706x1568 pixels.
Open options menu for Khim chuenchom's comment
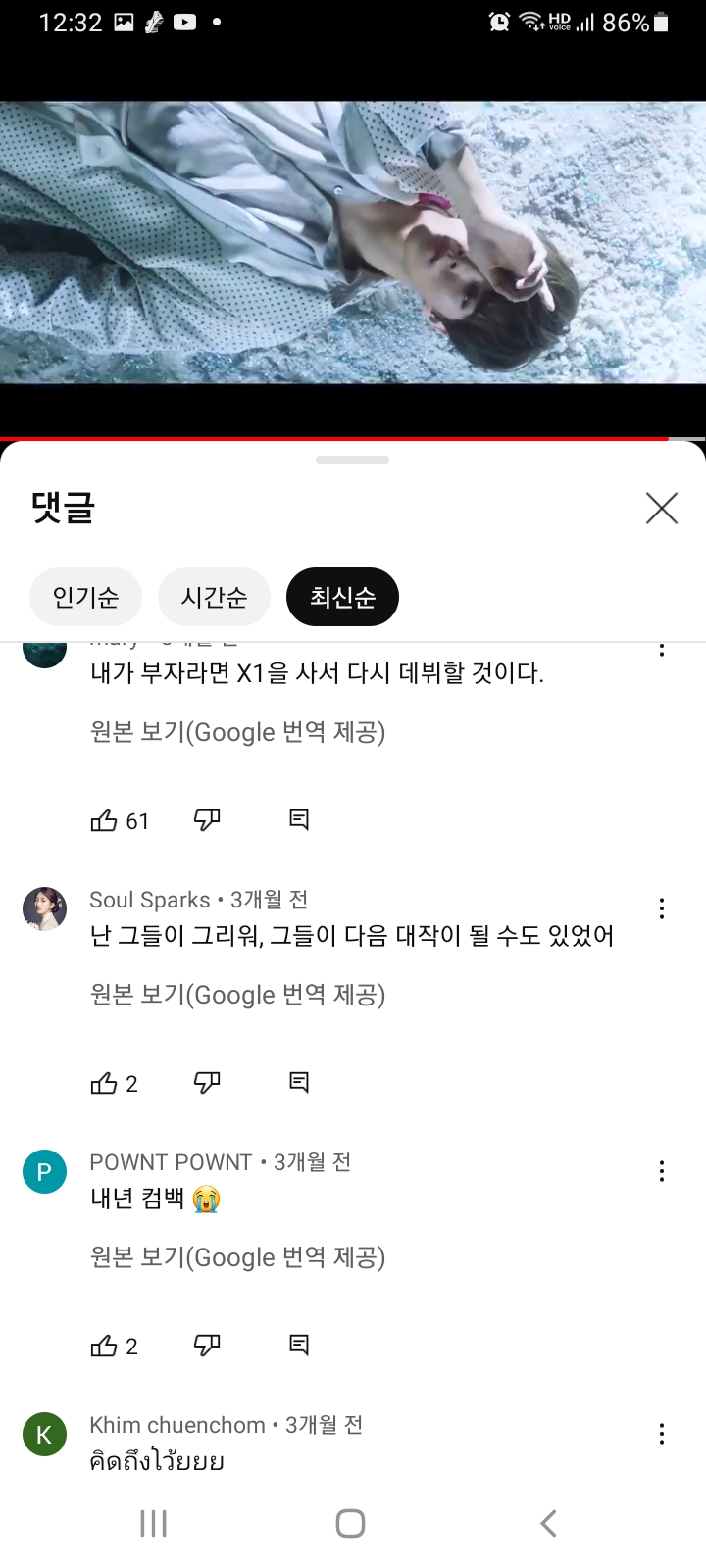point(662,1434)
